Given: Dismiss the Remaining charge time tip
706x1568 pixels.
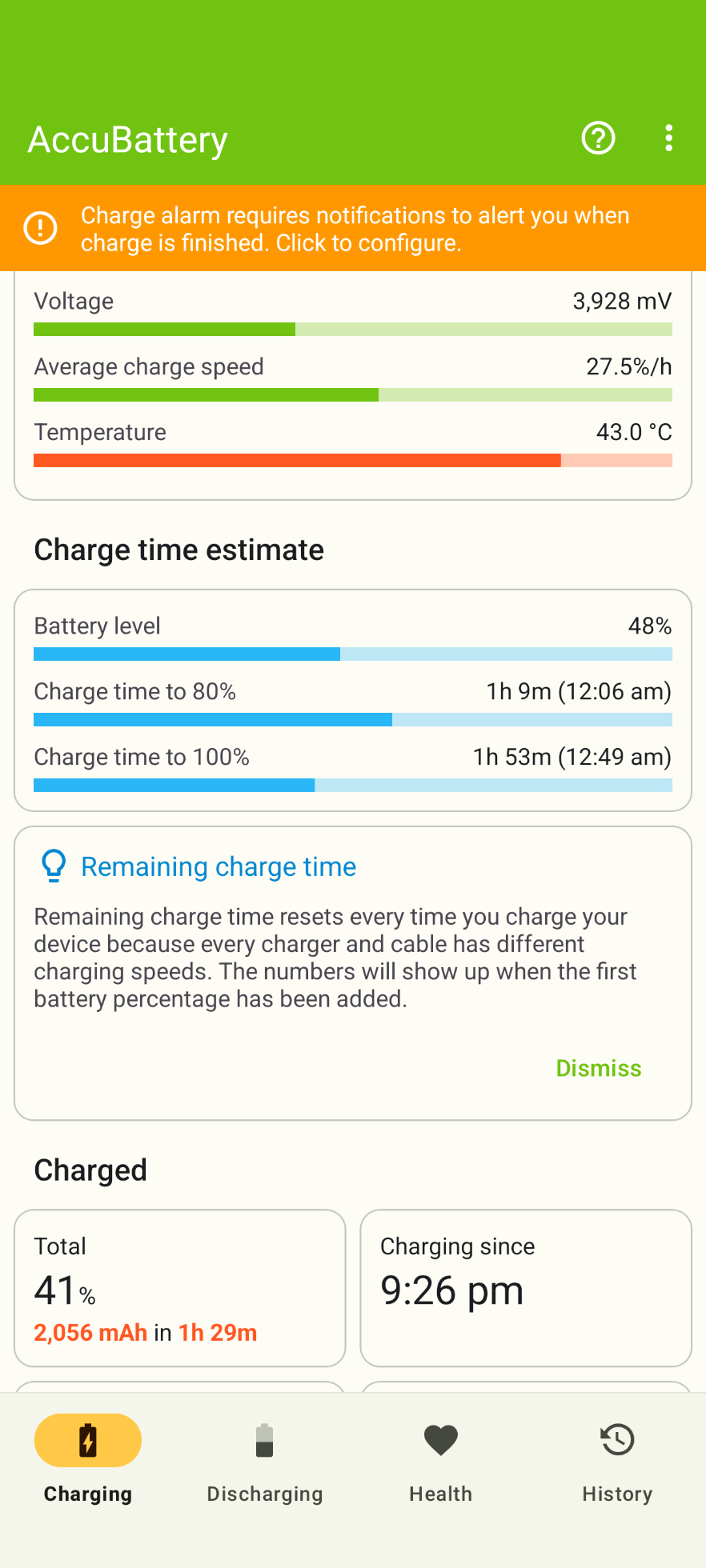Looking at the screenshot, I should [x=598, y=1068].
